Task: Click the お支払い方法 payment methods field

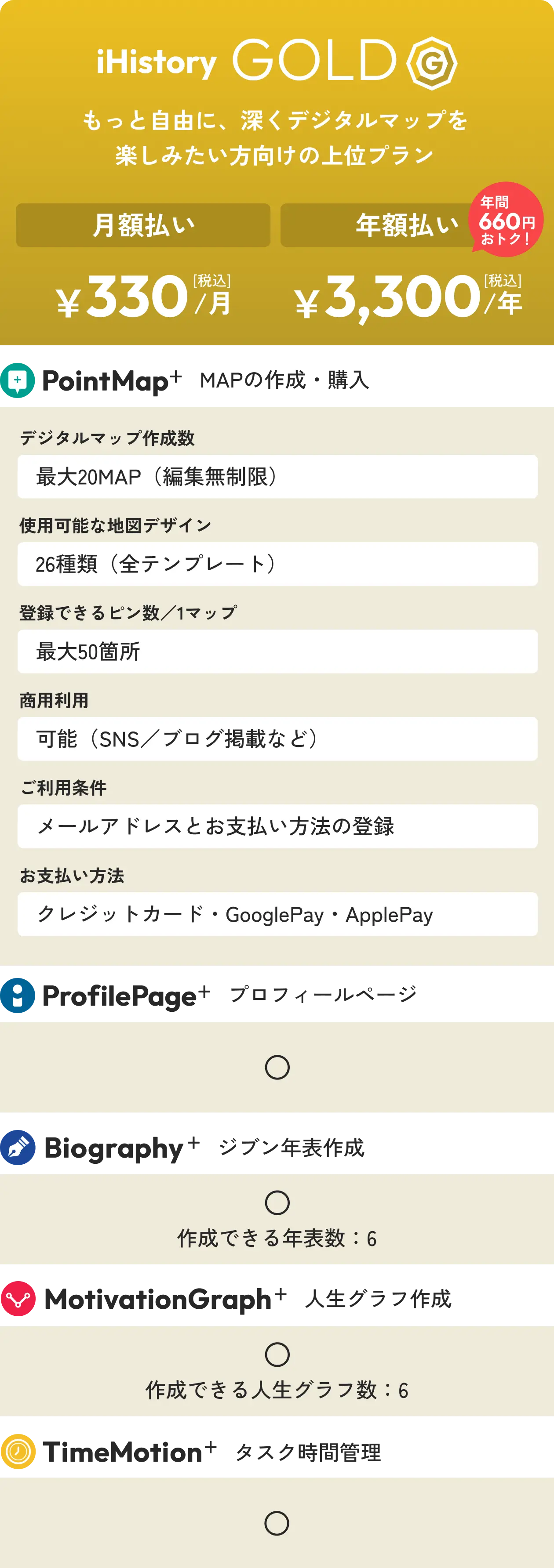Action: [x=277, y=914]
